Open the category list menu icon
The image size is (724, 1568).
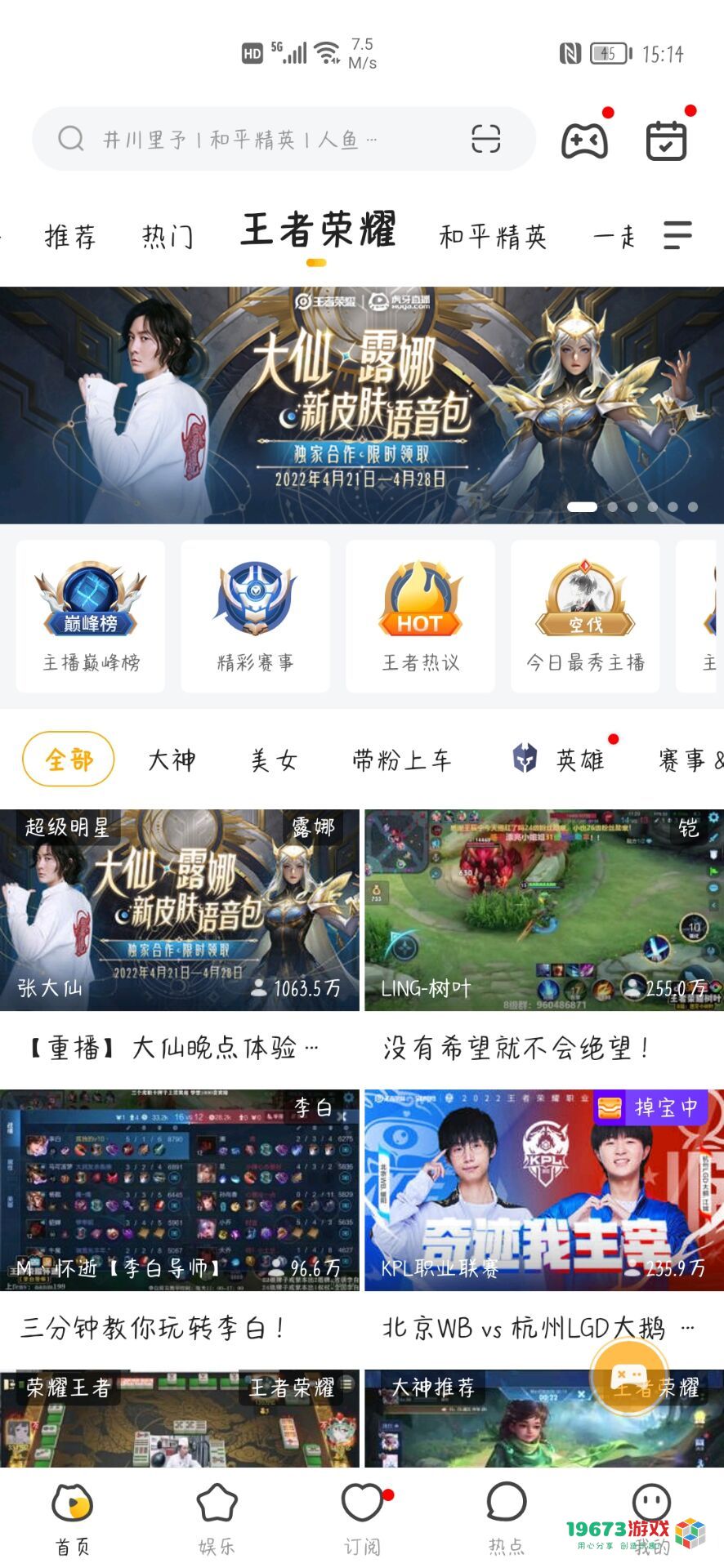point(677,235)
